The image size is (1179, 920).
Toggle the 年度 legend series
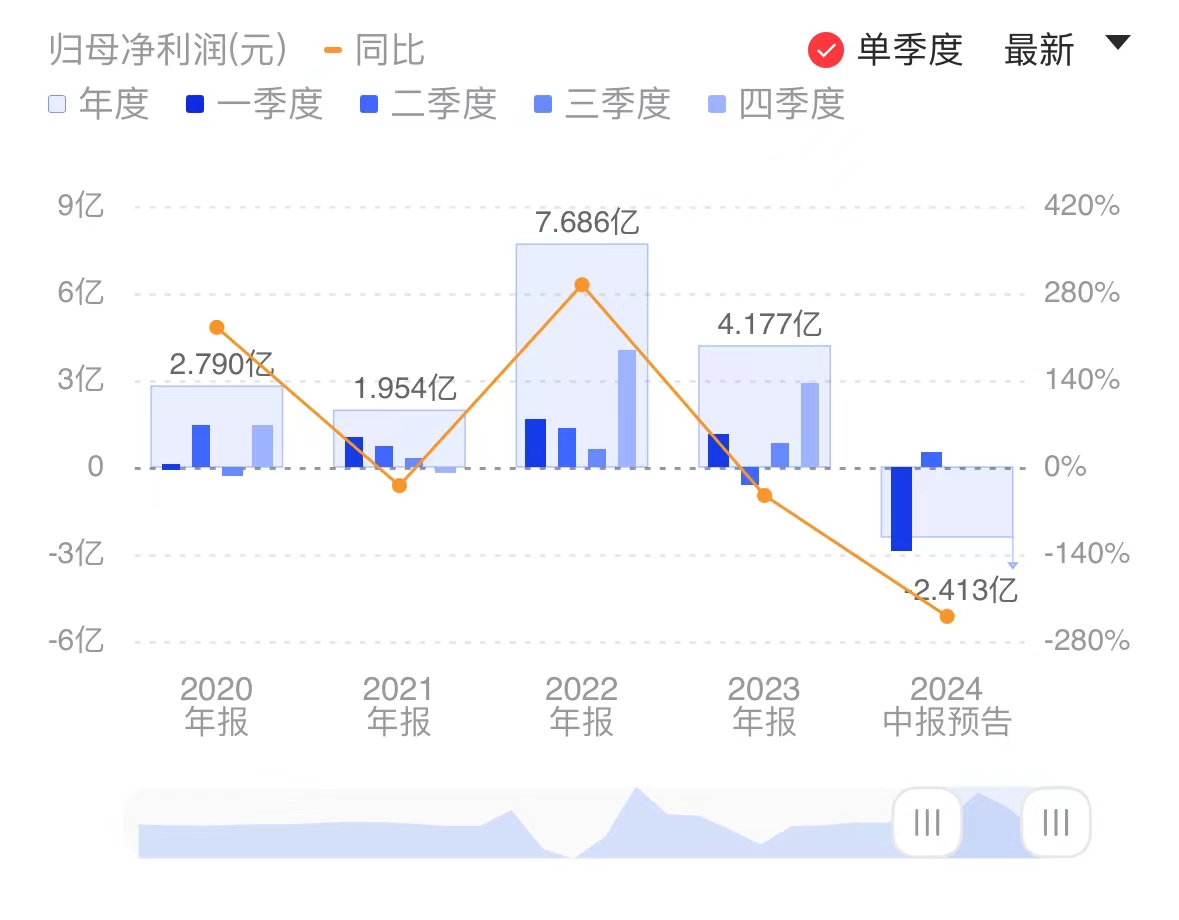[99, 104]
